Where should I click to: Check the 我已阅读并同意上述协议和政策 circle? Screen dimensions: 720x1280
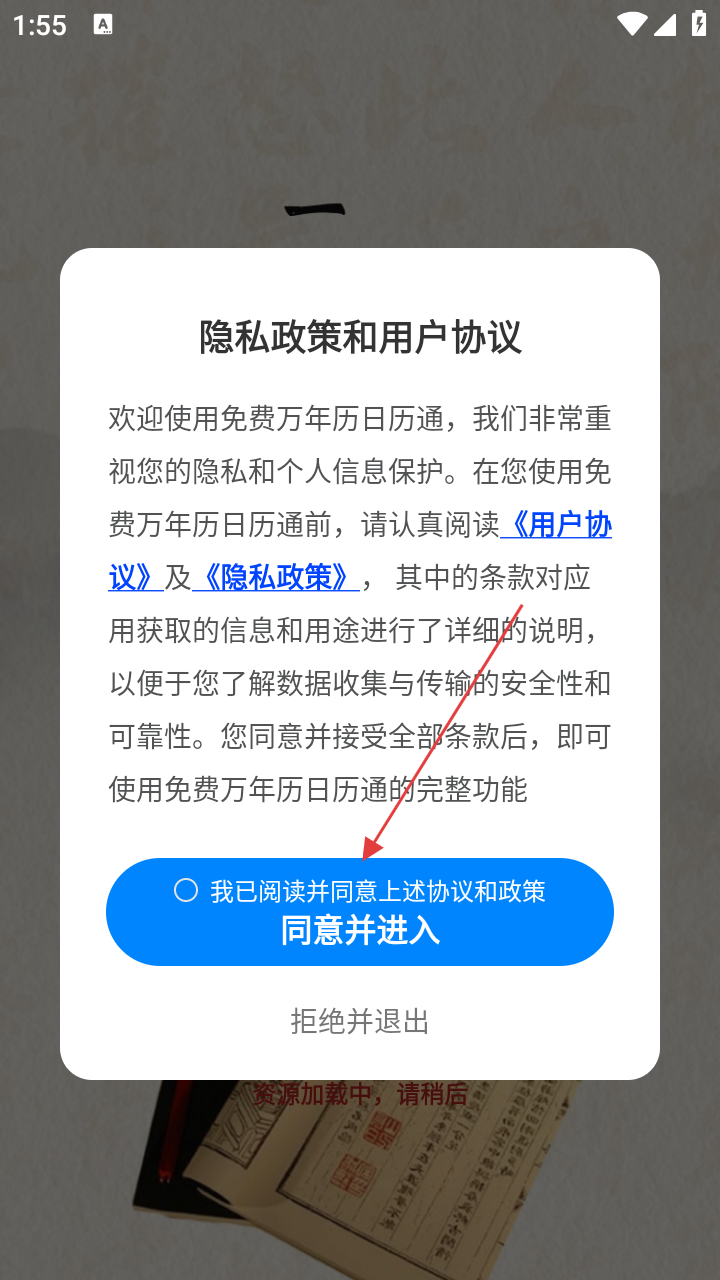[186, 890]
